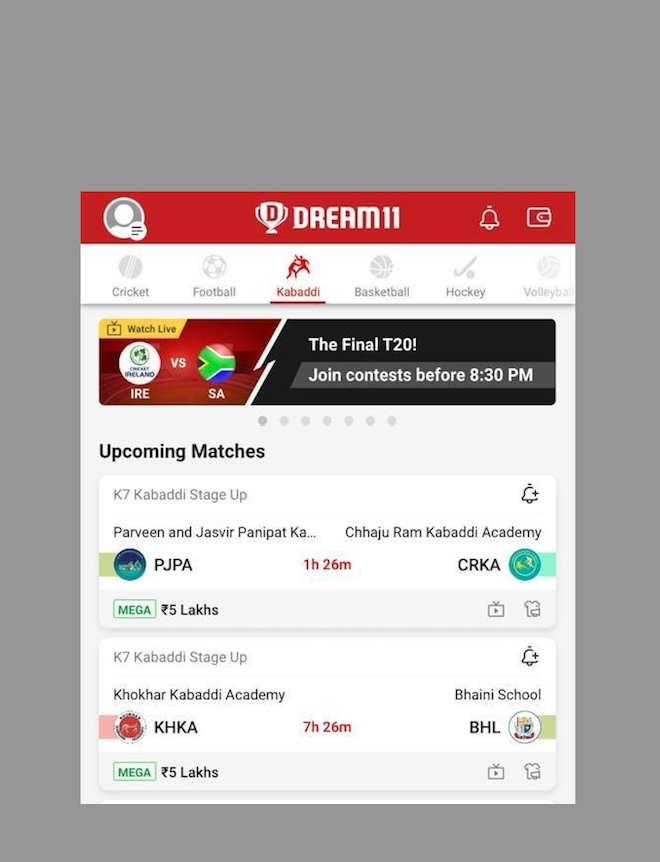Switch to the Football tab
660x862 pixels.
(214, 276)
